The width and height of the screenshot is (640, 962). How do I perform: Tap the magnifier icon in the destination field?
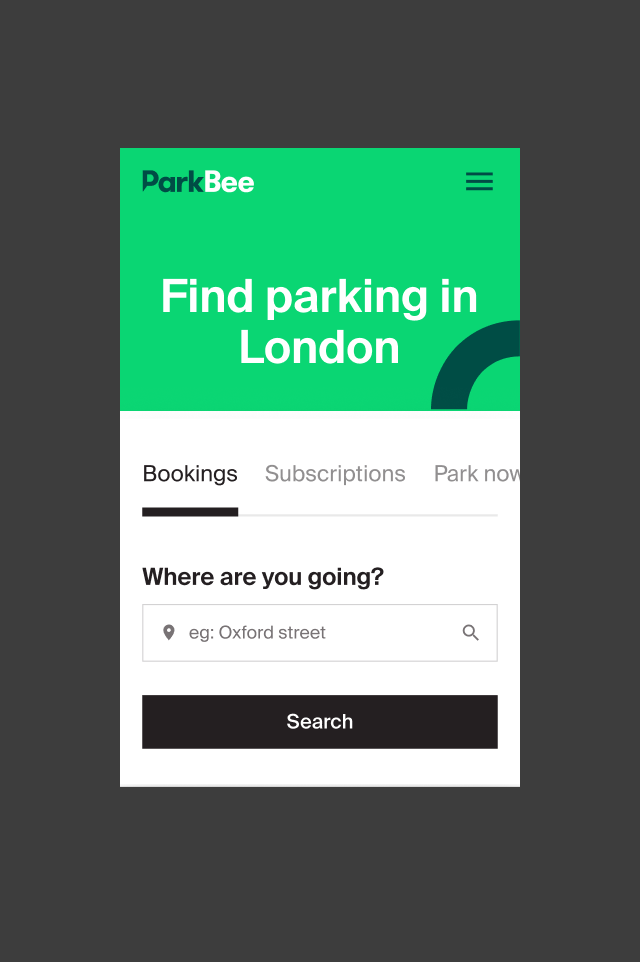(471, 633)
